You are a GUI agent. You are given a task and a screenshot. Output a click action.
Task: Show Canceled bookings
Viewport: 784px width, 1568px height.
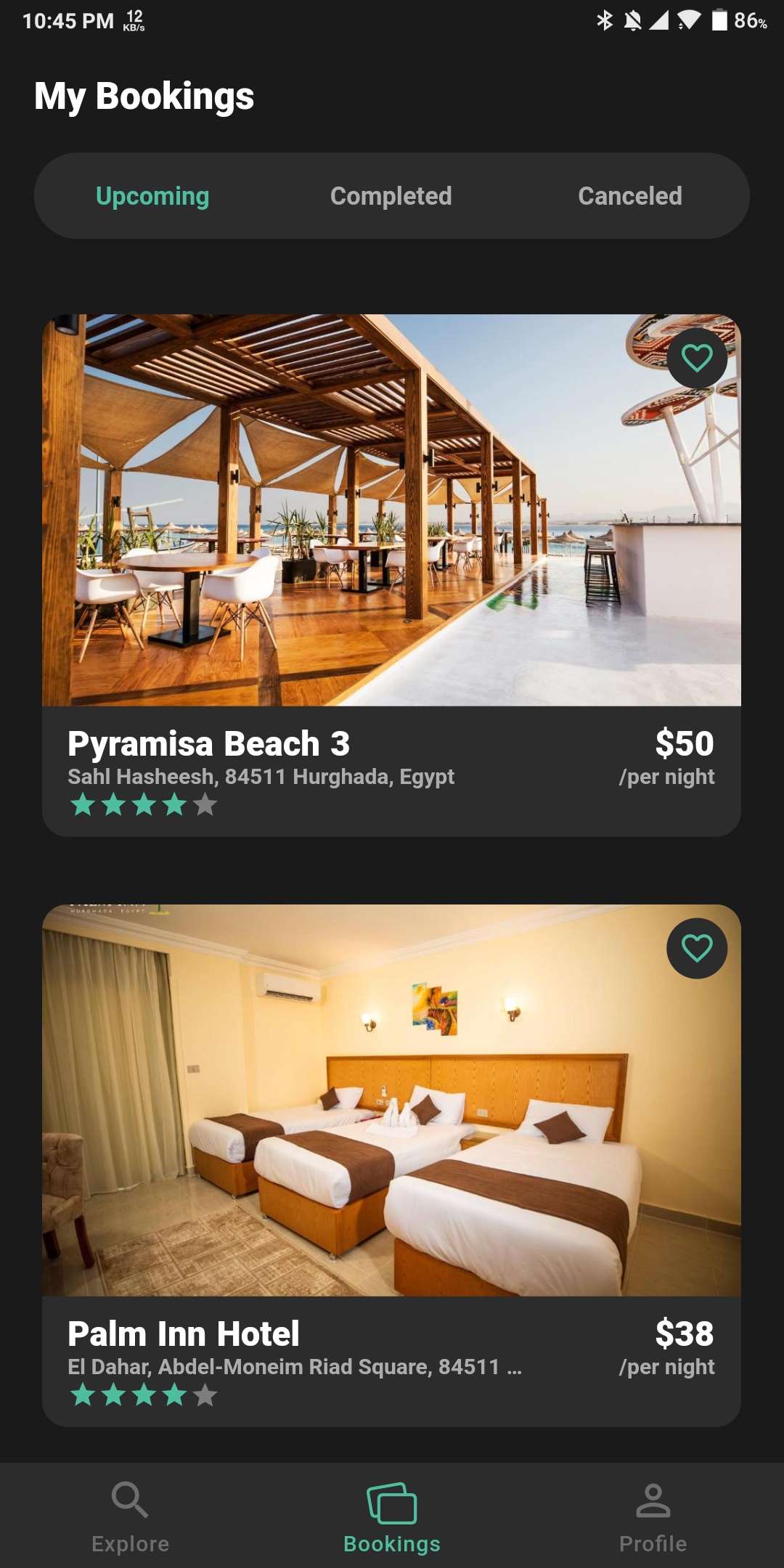629,196
